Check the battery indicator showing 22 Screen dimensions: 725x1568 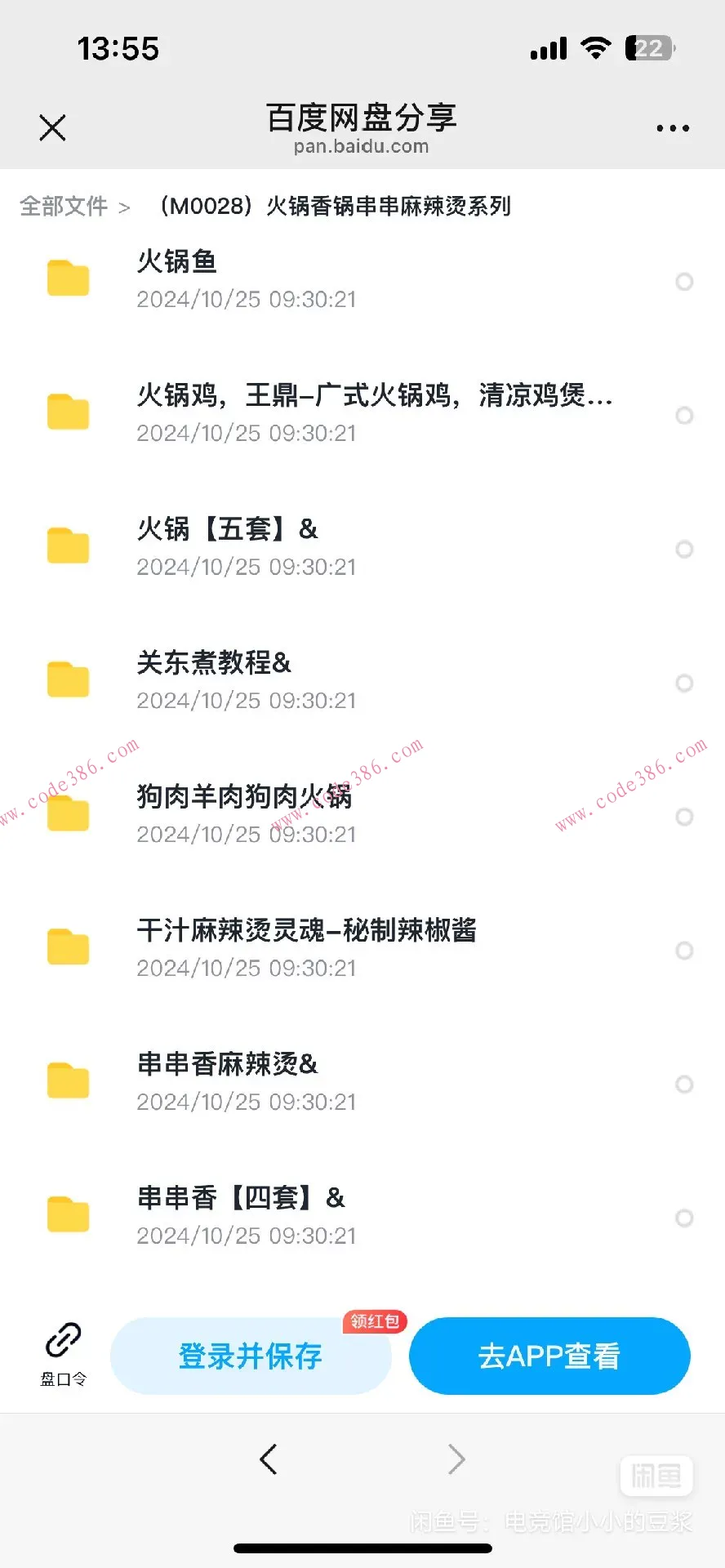click(649, 47)
